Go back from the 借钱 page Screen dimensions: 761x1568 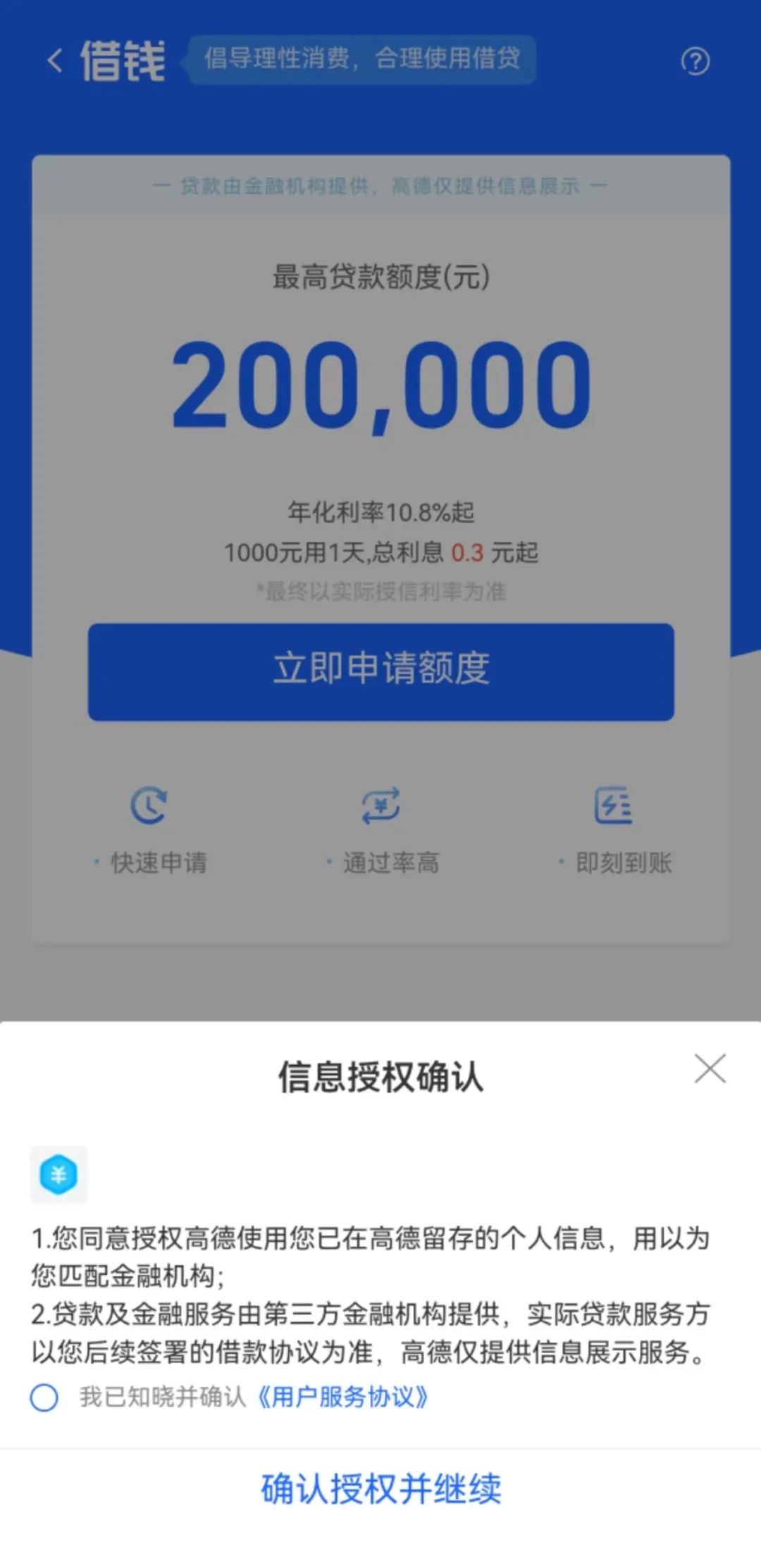pos(55,61)
